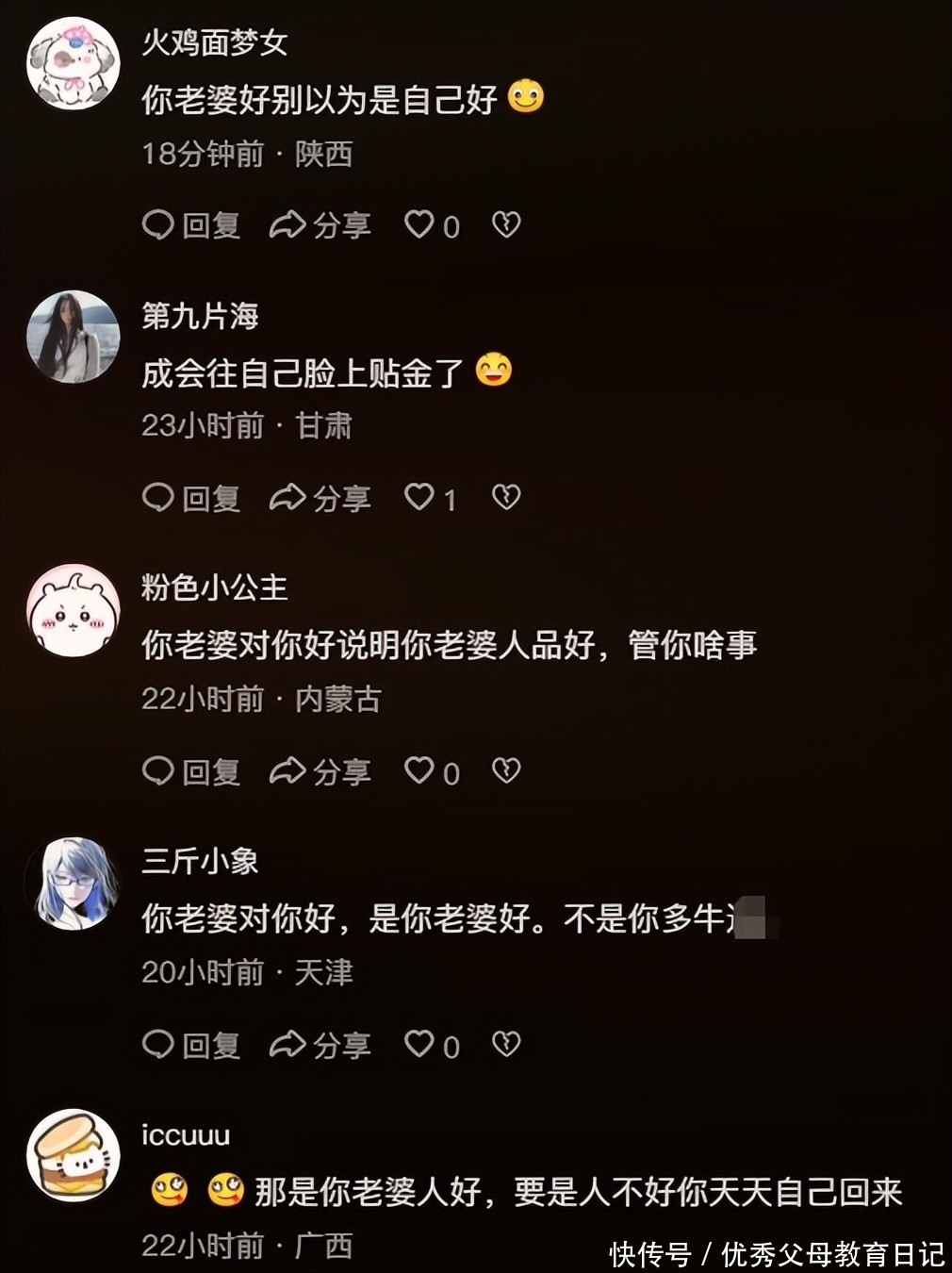Share 粉色小公主's comment

[x=320, y=771]
